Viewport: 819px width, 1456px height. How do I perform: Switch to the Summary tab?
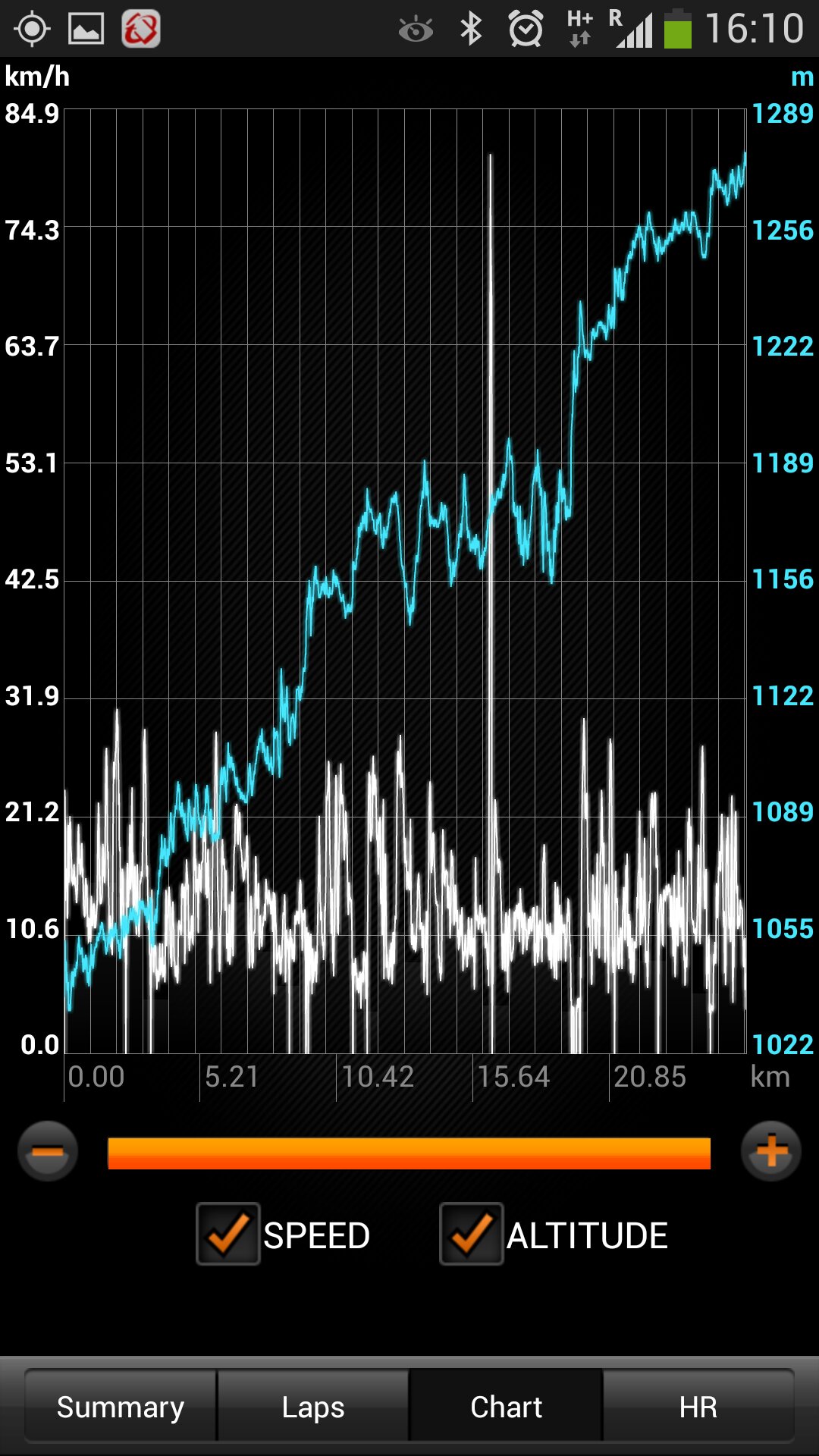[x=121, y=1406]
